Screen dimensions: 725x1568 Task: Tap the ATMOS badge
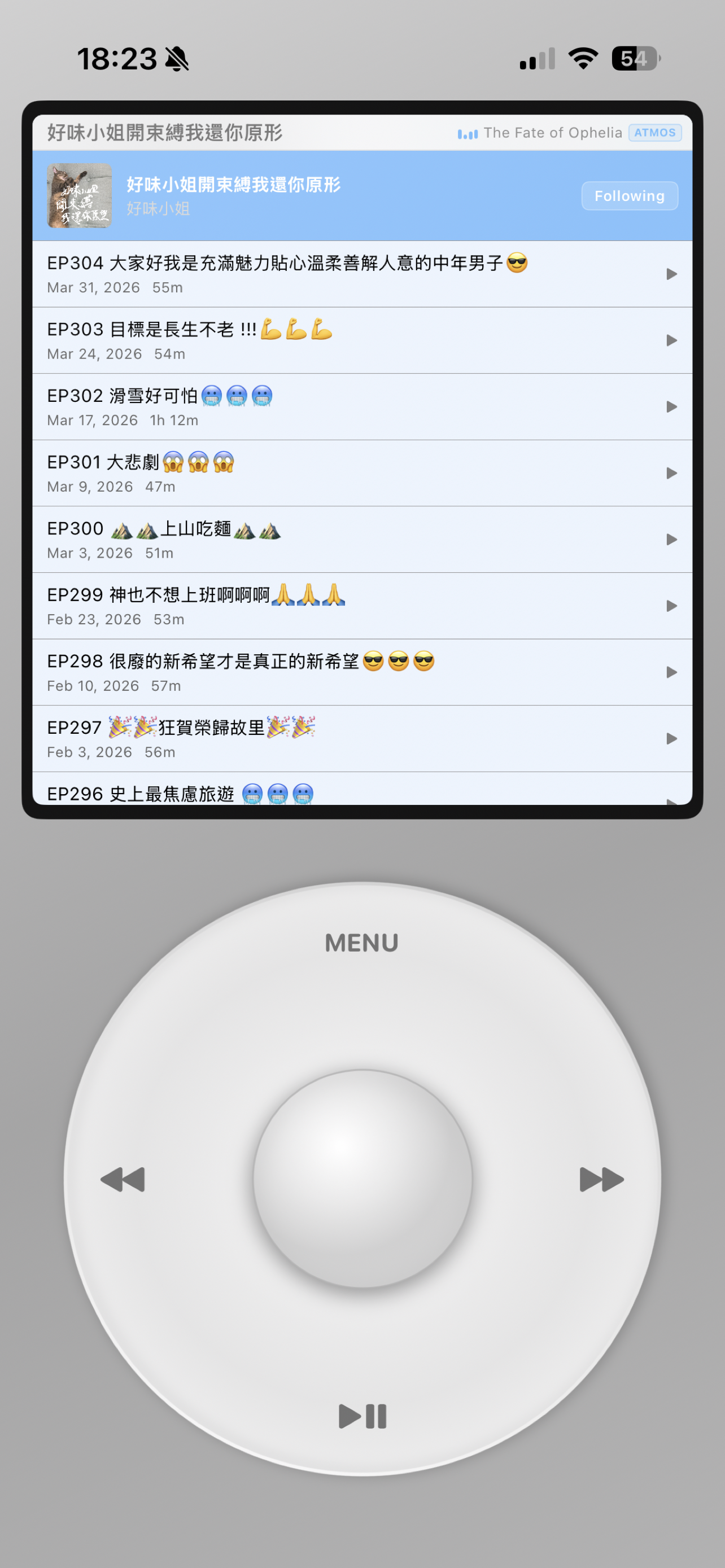tap(655, 133)
